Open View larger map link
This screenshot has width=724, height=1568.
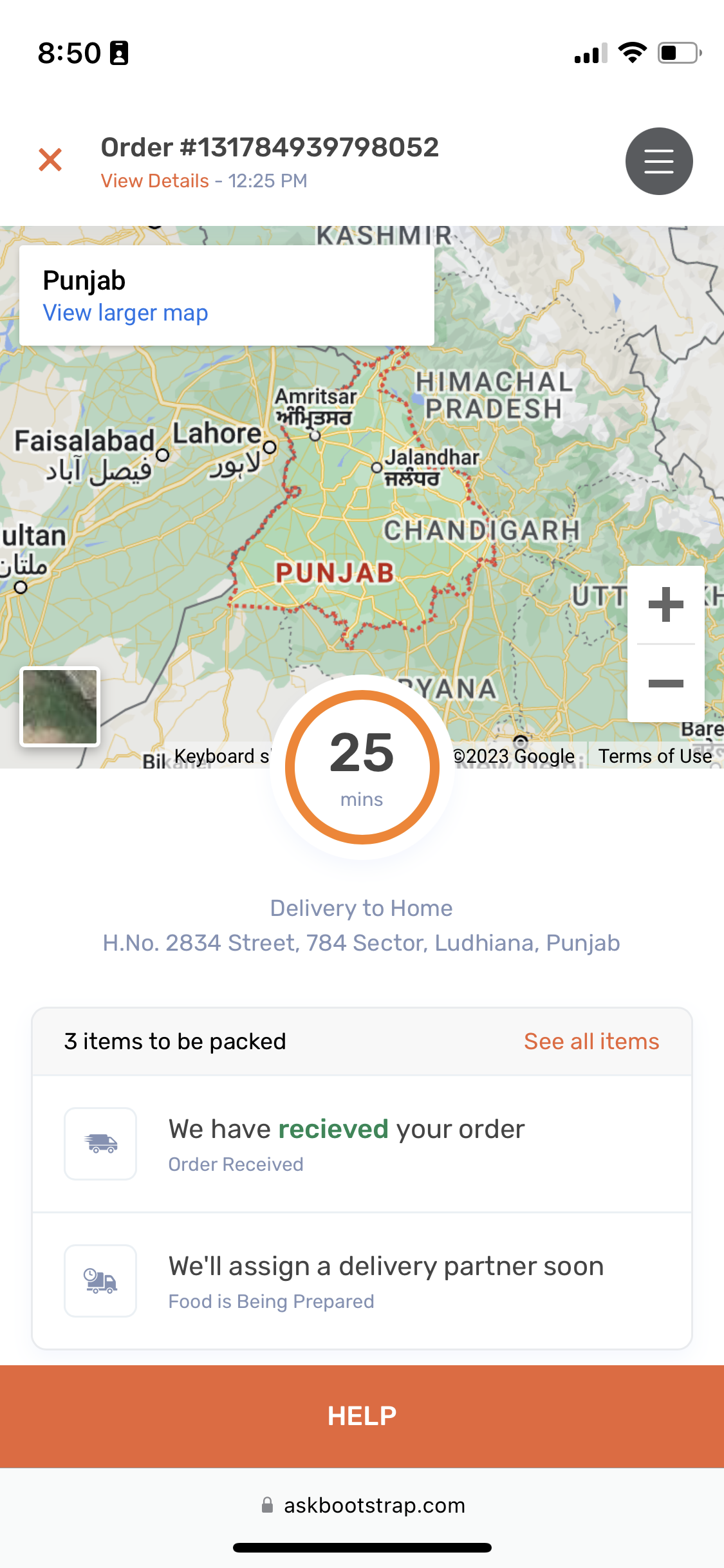(x=125, y=313)
